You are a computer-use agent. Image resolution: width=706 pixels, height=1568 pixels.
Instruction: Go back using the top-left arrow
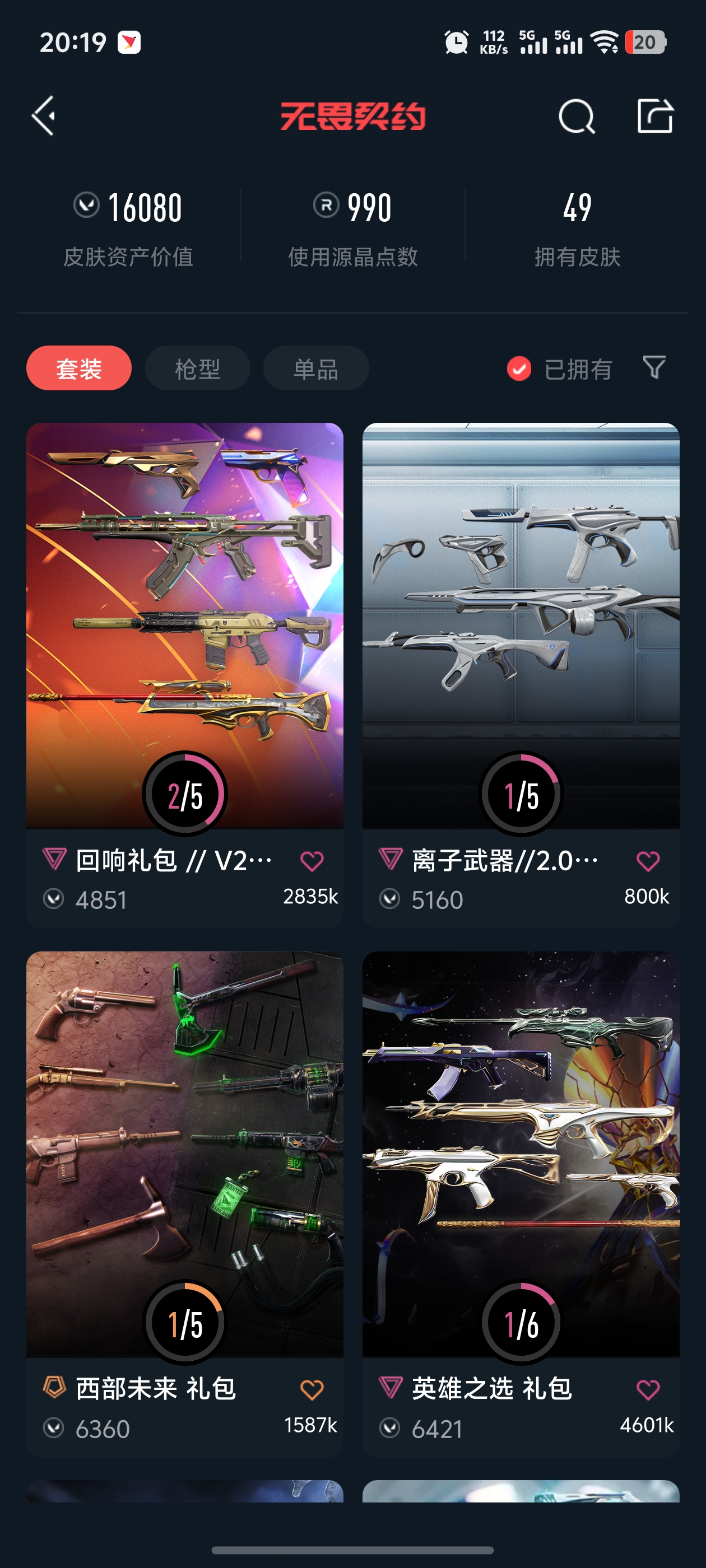point(44,116)
